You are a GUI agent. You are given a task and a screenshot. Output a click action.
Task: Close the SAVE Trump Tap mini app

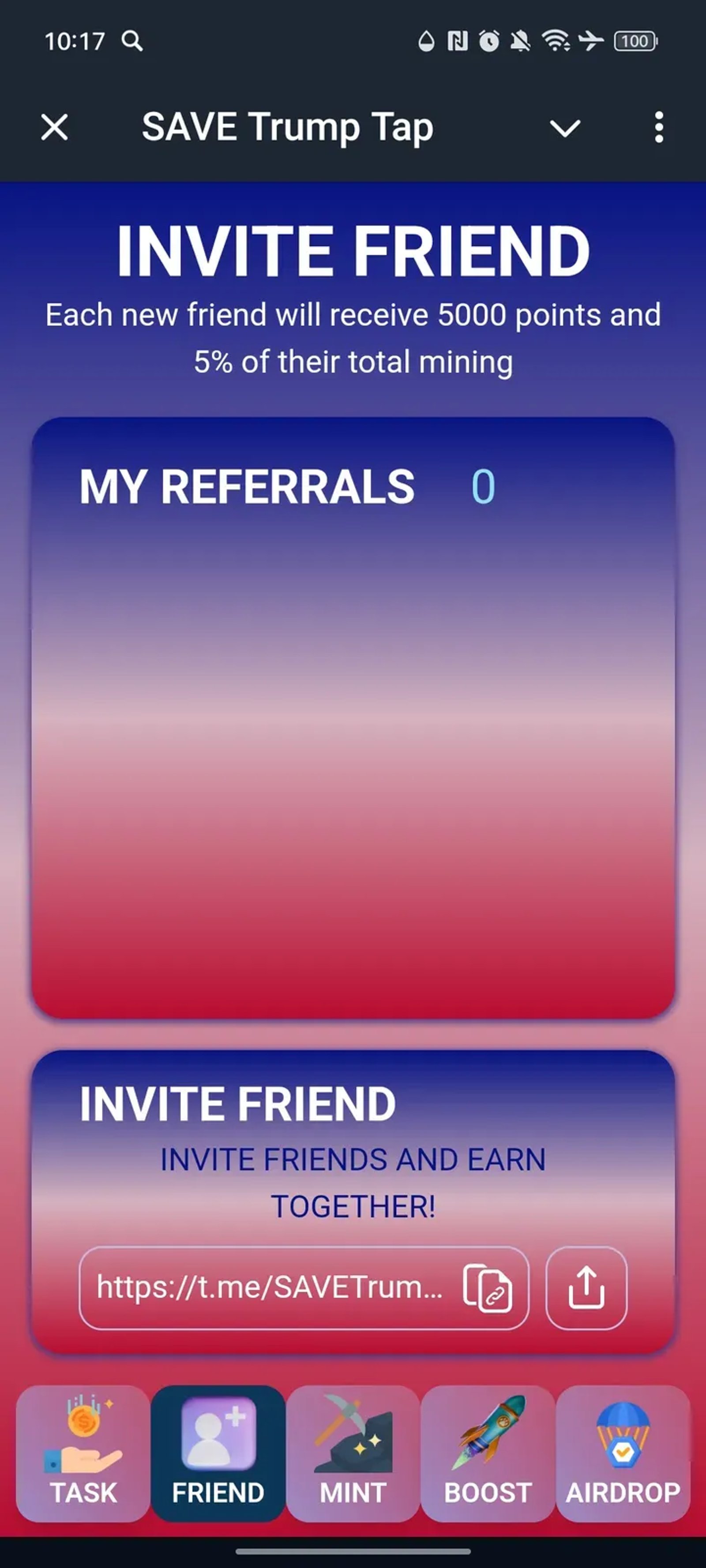pyautogui.click(x=55, y=128)
